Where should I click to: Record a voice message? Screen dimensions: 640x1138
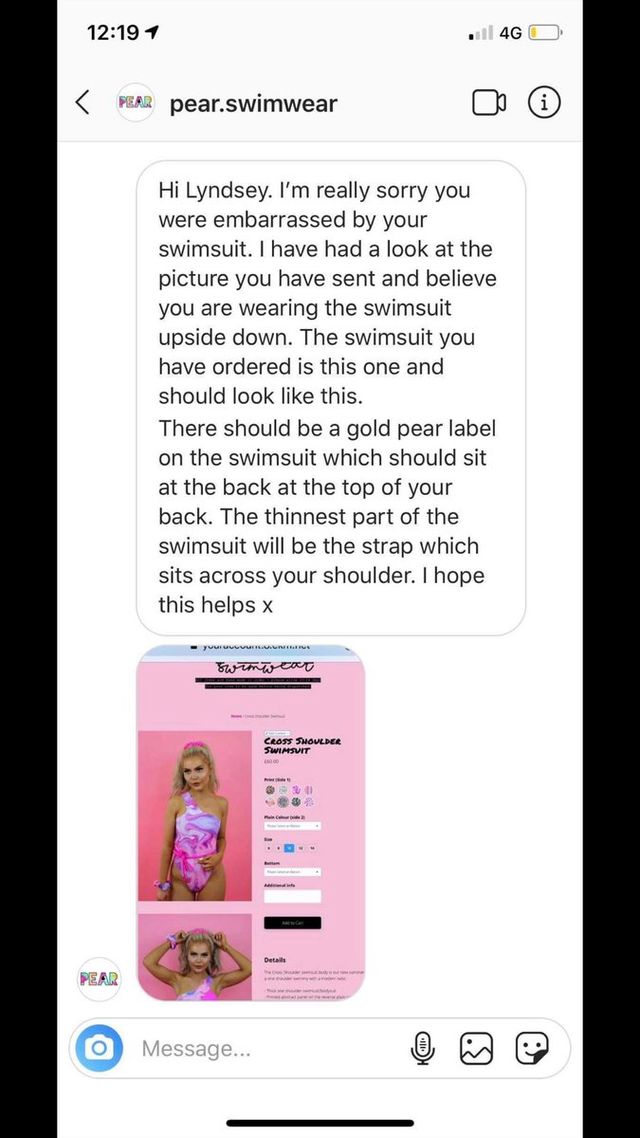point(423,1048)
